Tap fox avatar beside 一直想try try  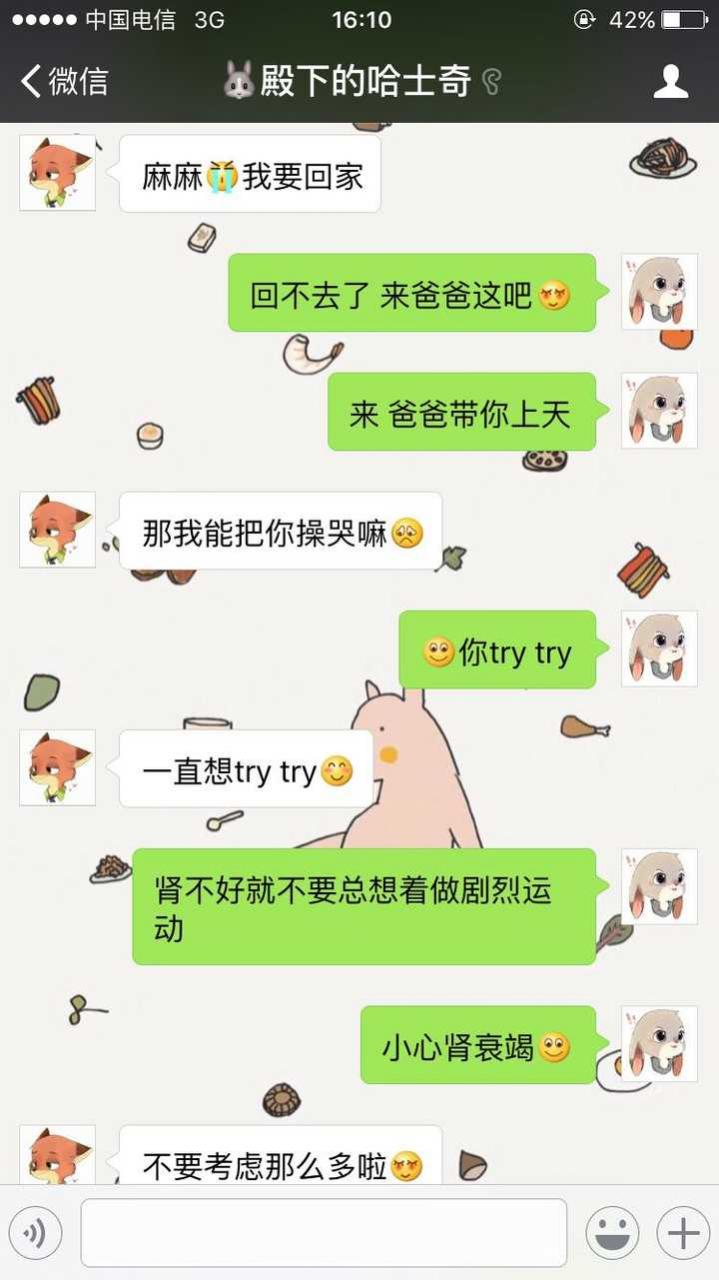pyautogui.click(x=58, y=767)
